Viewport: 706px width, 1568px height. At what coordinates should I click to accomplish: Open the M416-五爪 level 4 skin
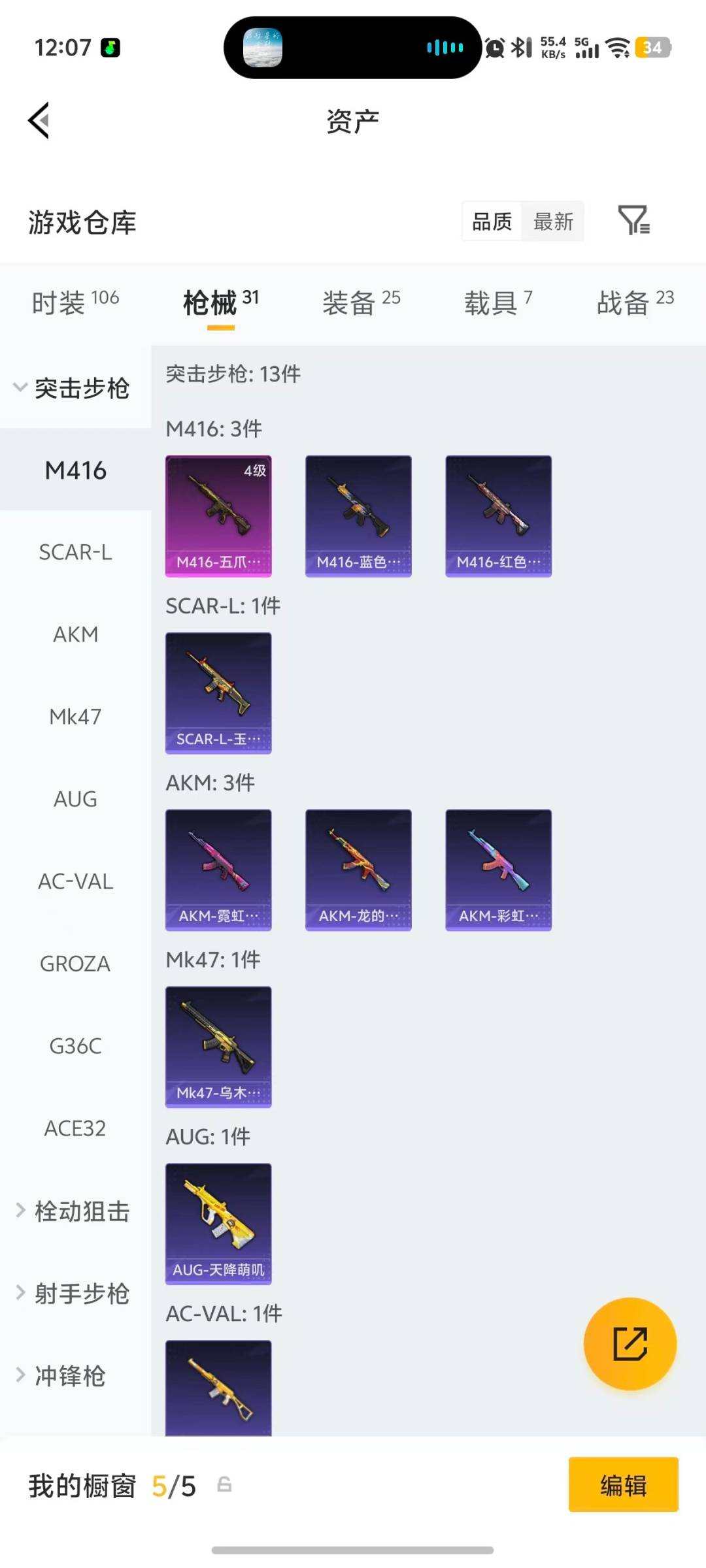[218, 516]
